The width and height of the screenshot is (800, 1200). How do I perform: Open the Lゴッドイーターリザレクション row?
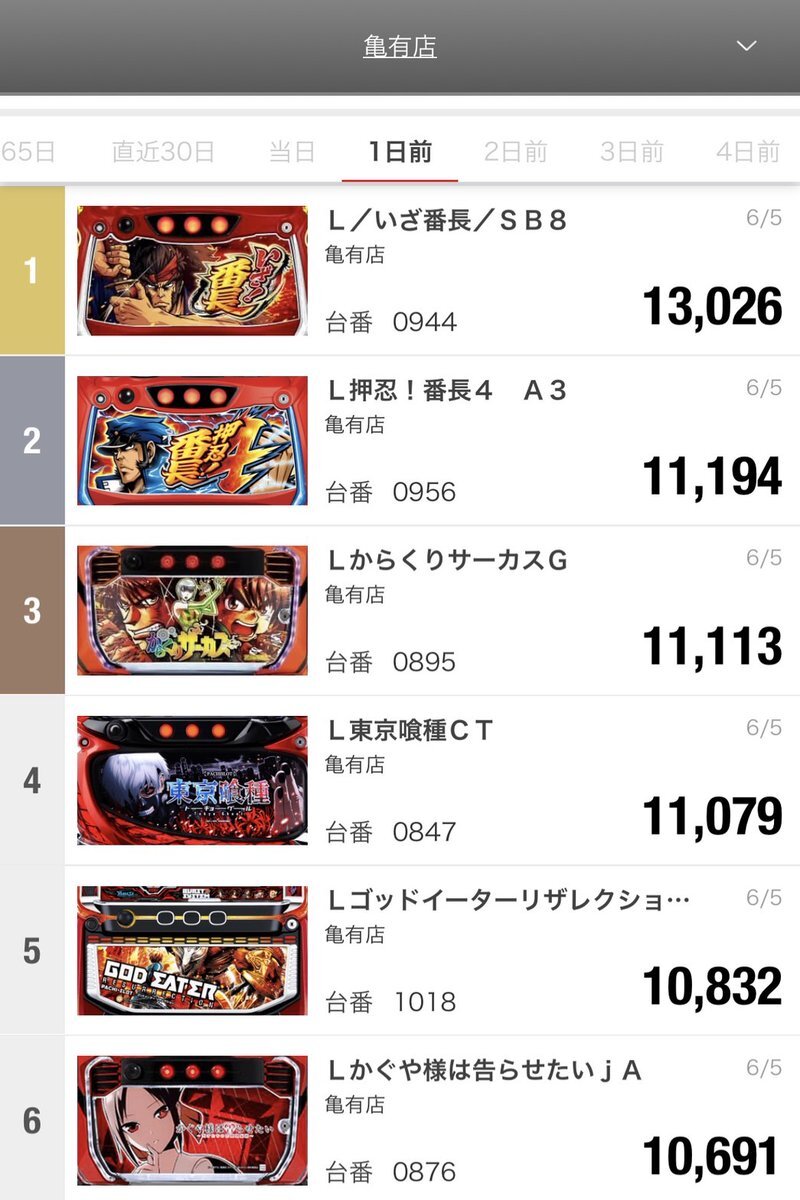click(508, 900)
